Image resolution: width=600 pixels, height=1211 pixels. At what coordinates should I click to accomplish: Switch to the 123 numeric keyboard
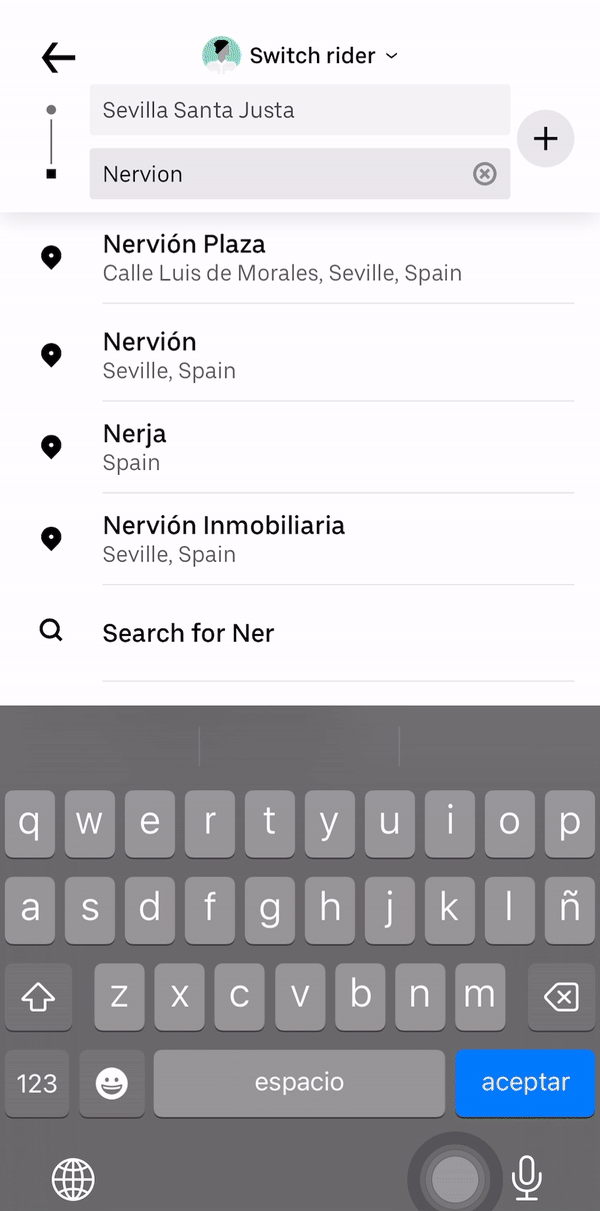pos(37,1083)
